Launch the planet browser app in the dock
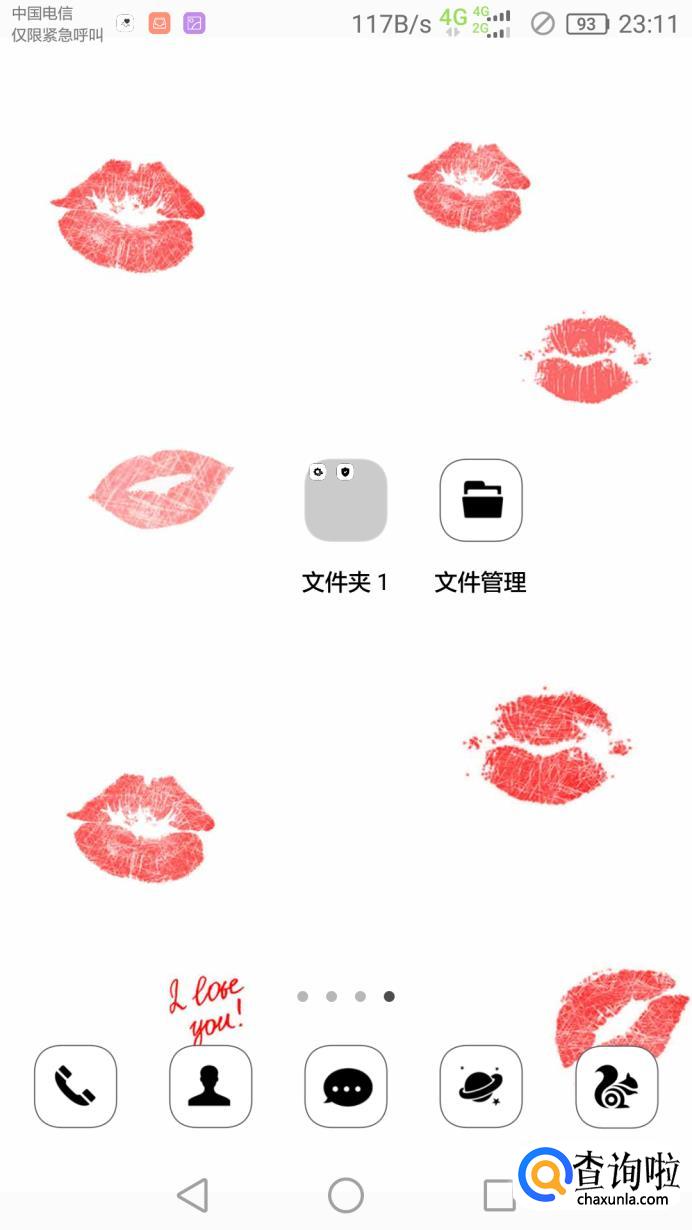This screenshot has height=1230, width=692. coord(481,1086)
